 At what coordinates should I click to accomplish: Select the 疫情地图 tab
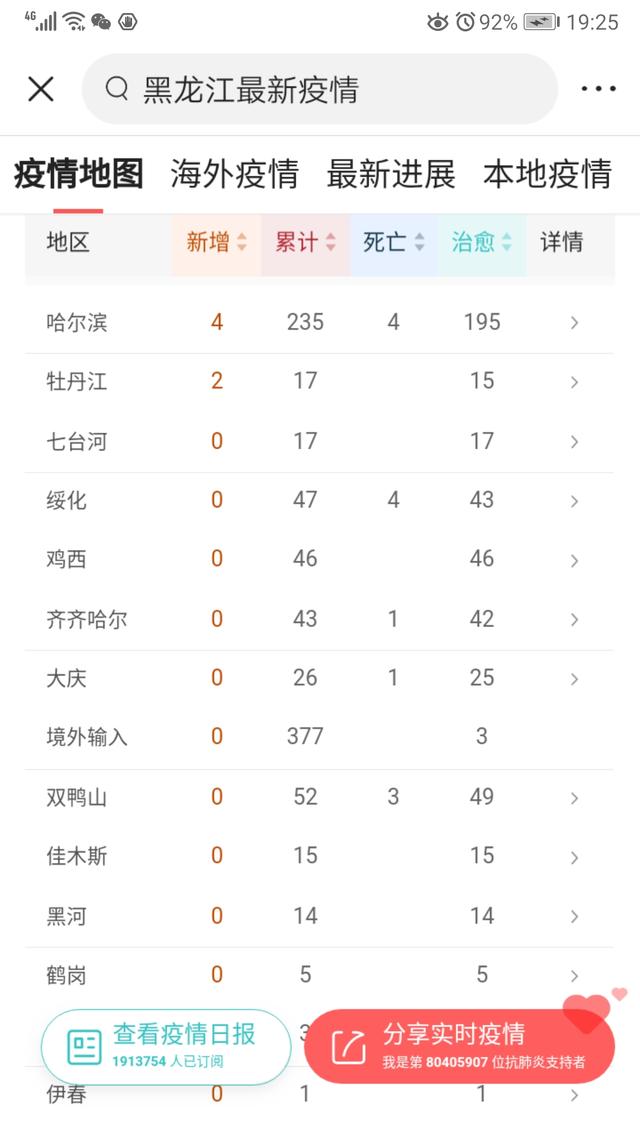click(78, 174)
